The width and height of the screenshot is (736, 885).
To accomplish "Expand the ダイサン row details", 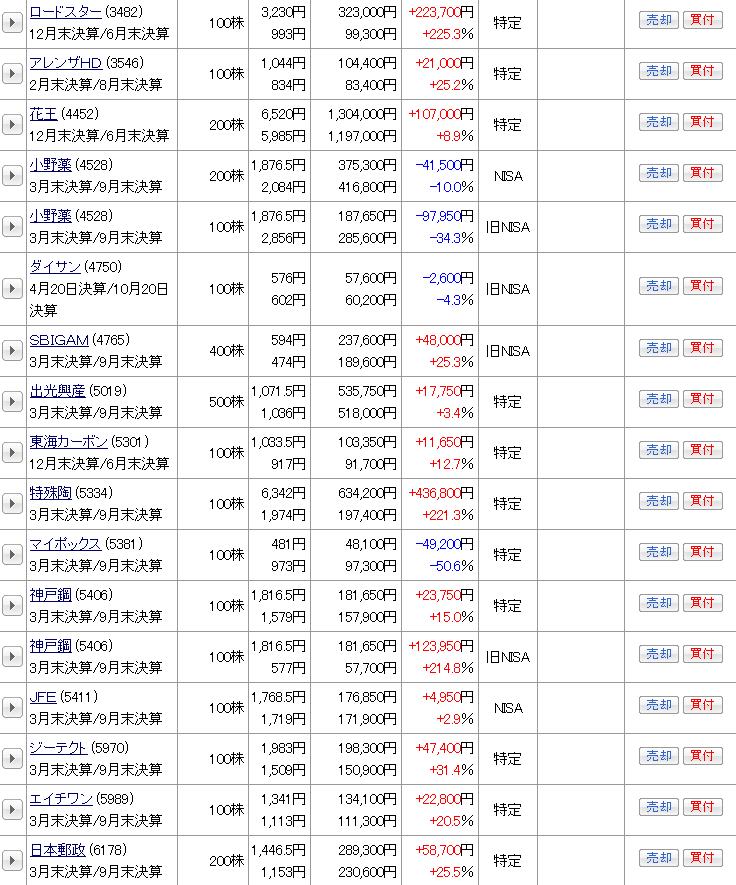I will coord(12,289).
